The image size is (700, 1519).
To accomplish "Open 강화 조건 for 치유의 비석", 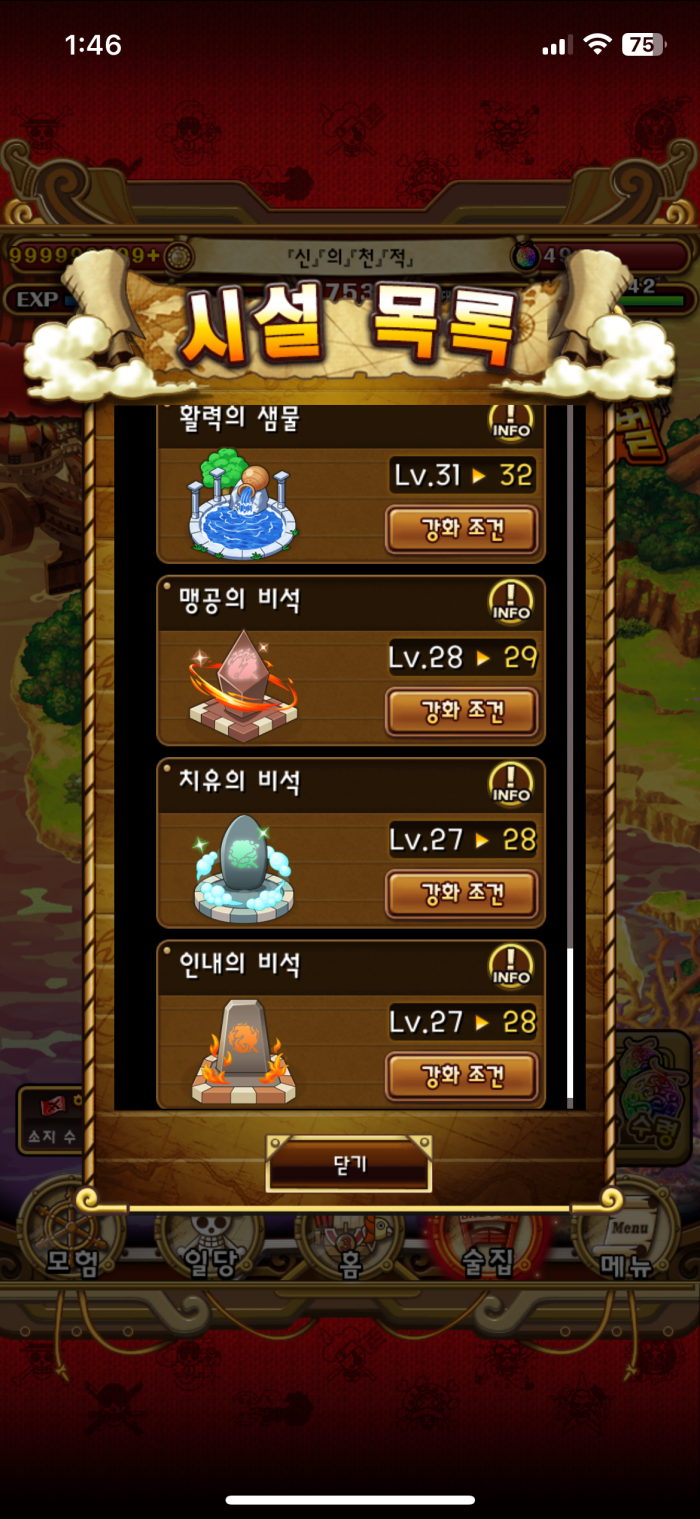I will 462,893.
